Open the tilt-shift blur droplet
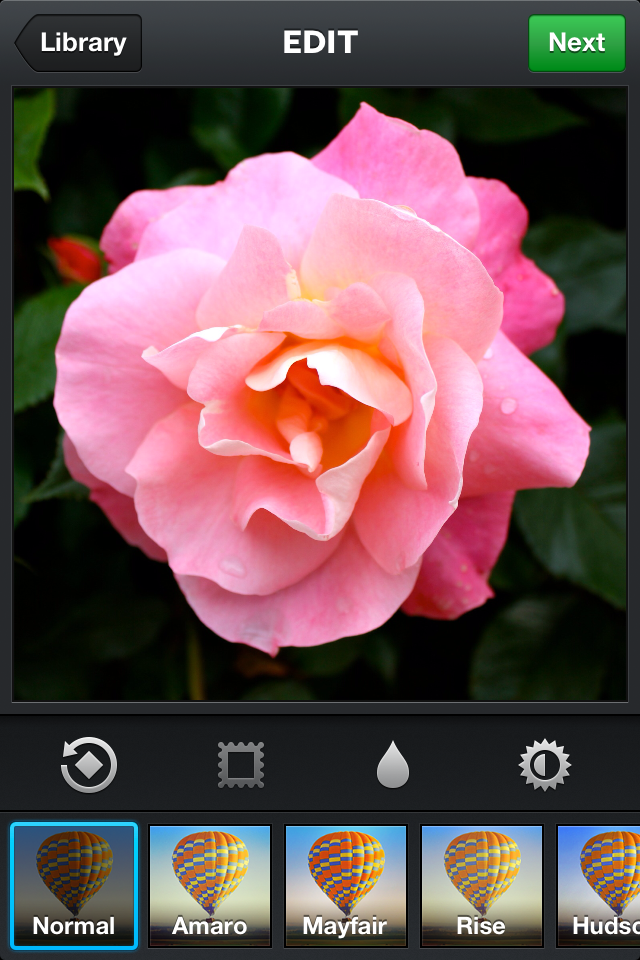The width and height of the screenshot is (640, 960). [393, 765]
